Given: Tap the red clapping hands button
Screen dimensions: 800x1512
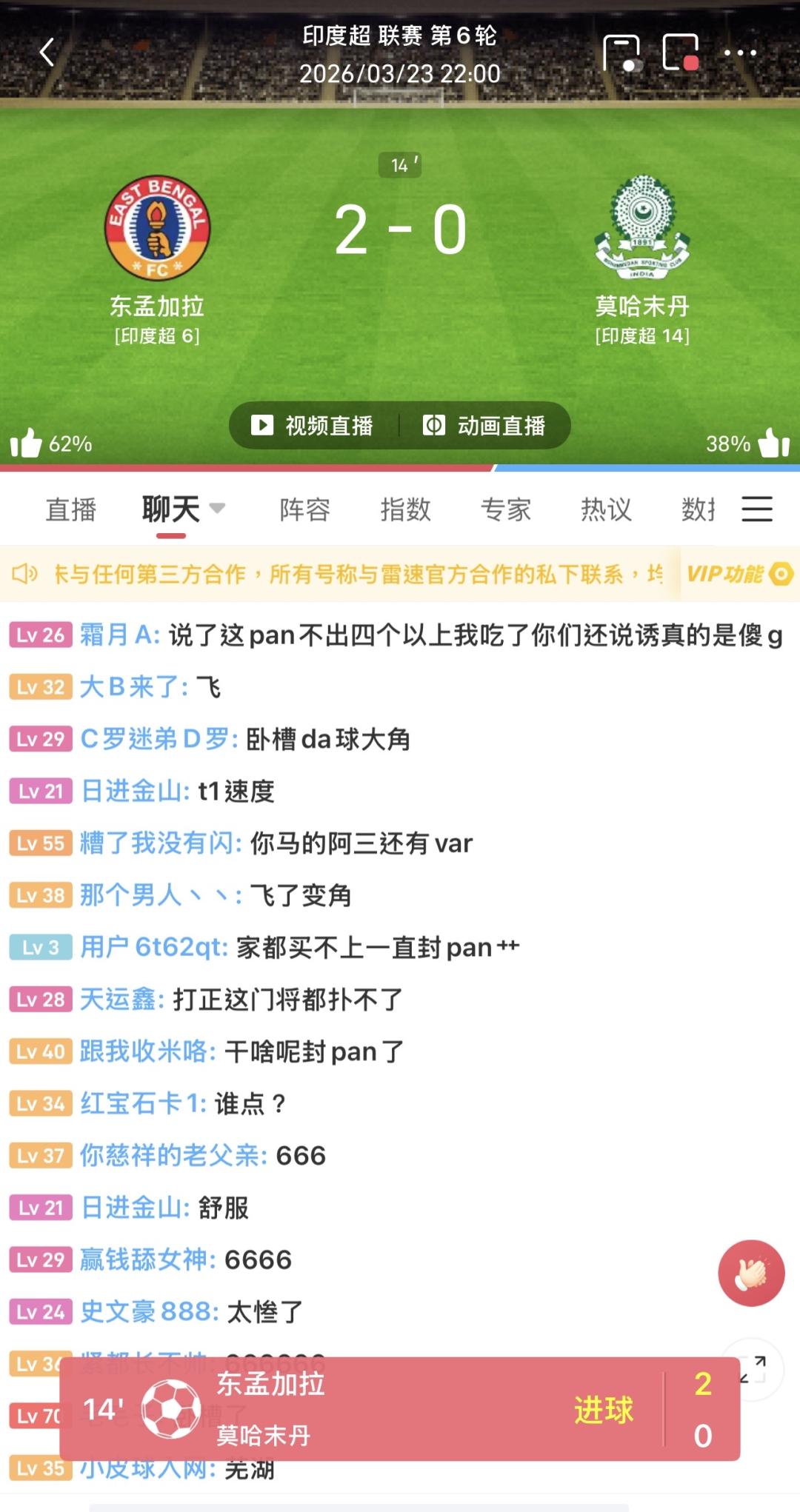Looking at the screenshot, I should (751, 1273).
